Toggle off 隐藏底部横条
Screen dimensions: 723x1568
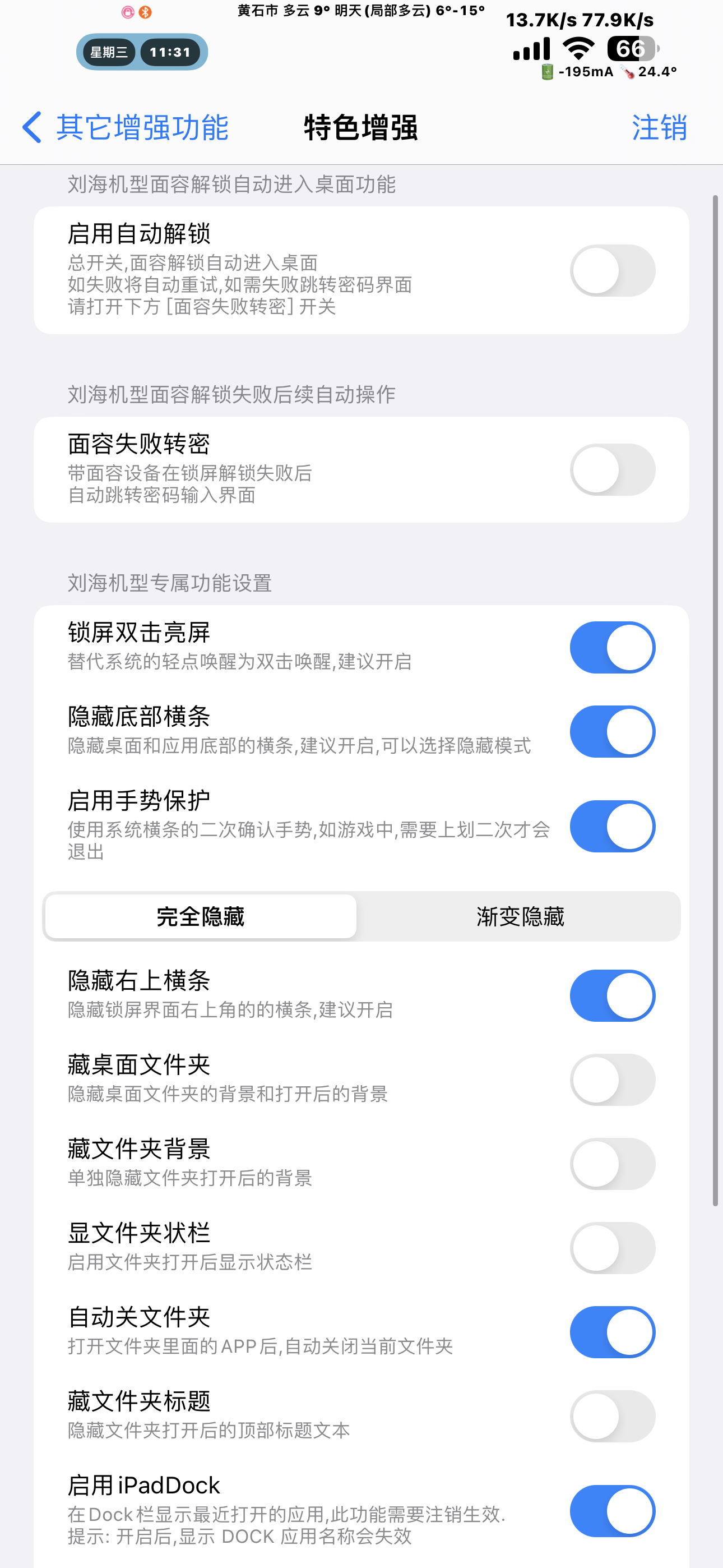(x=612, y=732)
